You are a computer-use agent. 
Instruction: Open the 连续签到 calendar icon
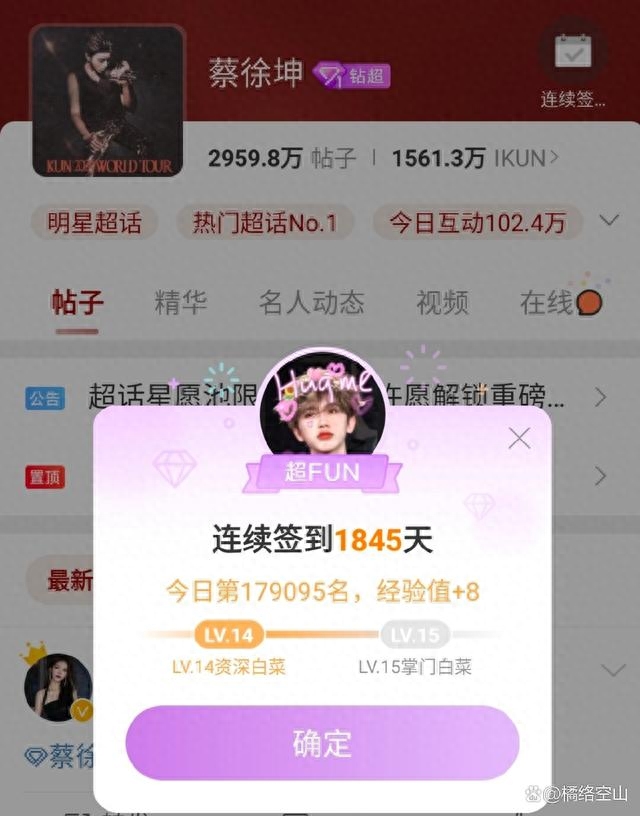click(x=573, y=53)
